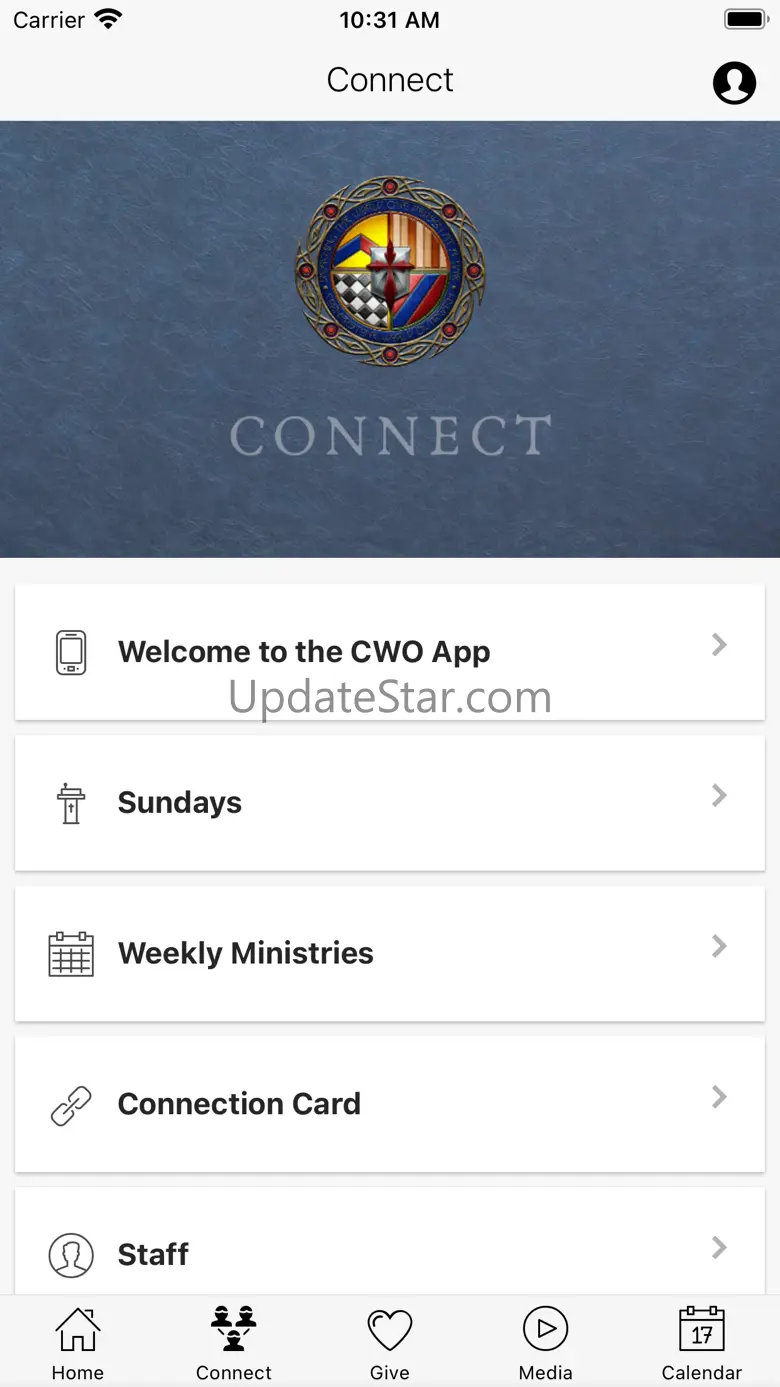Open the Staff row
Screen dimensions: 780x1387
pos(390,1241)
